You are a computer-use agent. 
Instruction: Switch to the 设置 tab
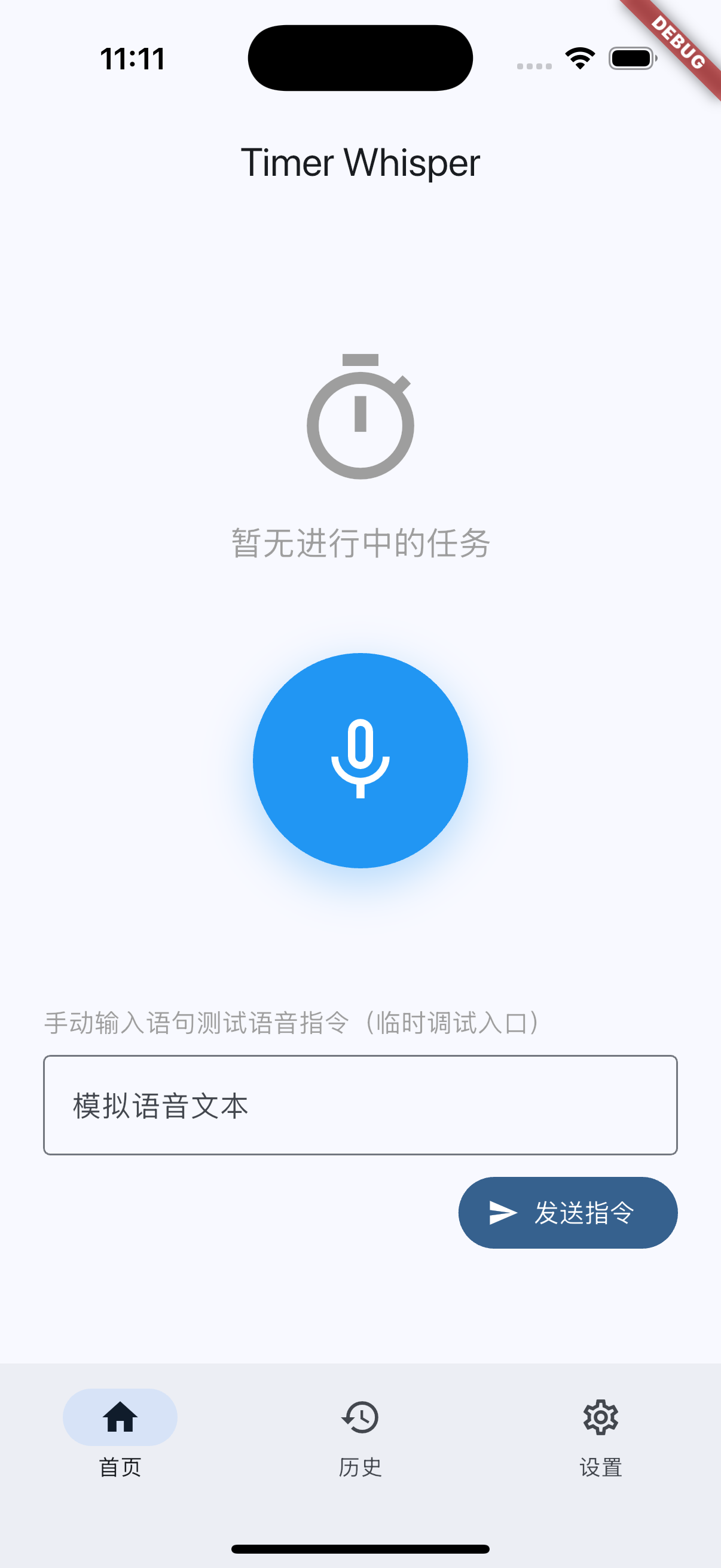pos(600,1468)
